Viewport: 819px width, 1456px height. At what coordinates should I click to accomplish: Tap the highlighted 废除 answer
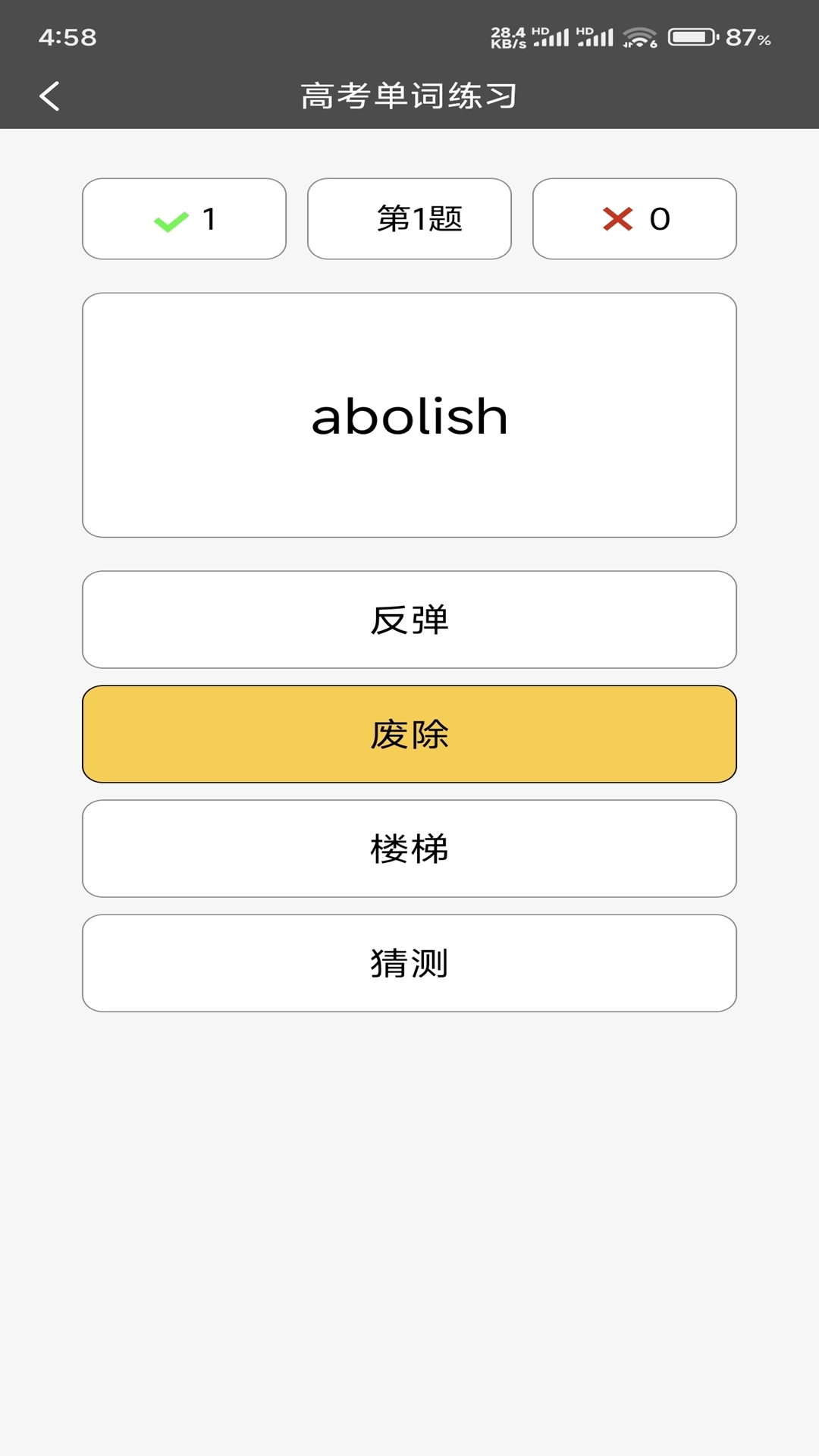[x=409, y=734]
